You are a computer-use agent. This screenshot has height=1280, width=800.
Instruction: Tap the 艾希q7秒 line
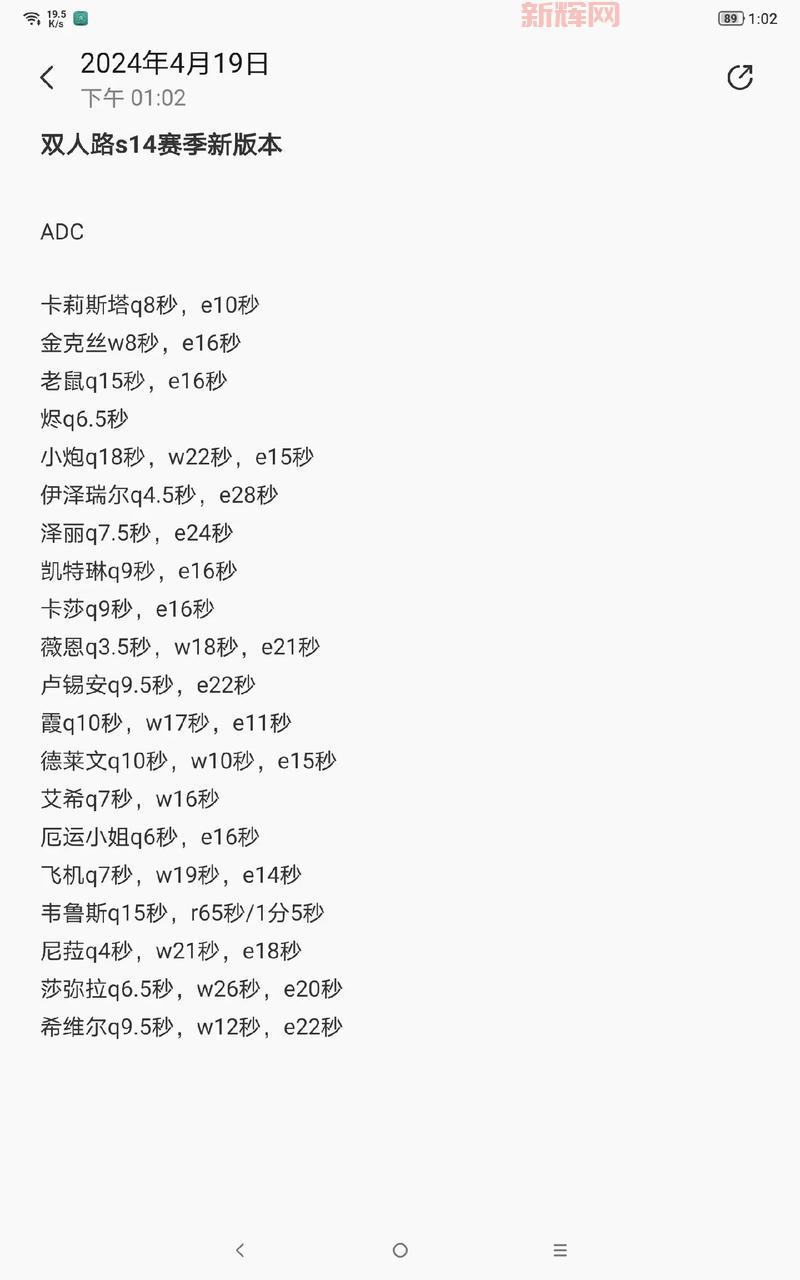[x=130, y=799]
